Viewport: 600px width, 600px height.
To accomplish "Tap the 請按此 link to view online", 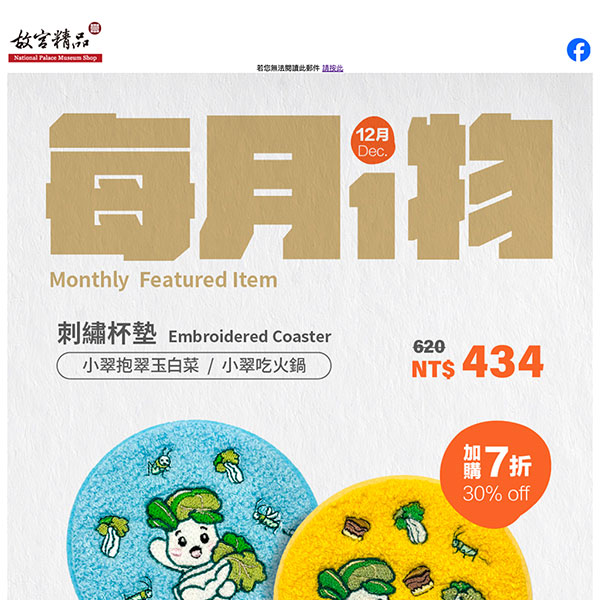I will coord(332,68).
